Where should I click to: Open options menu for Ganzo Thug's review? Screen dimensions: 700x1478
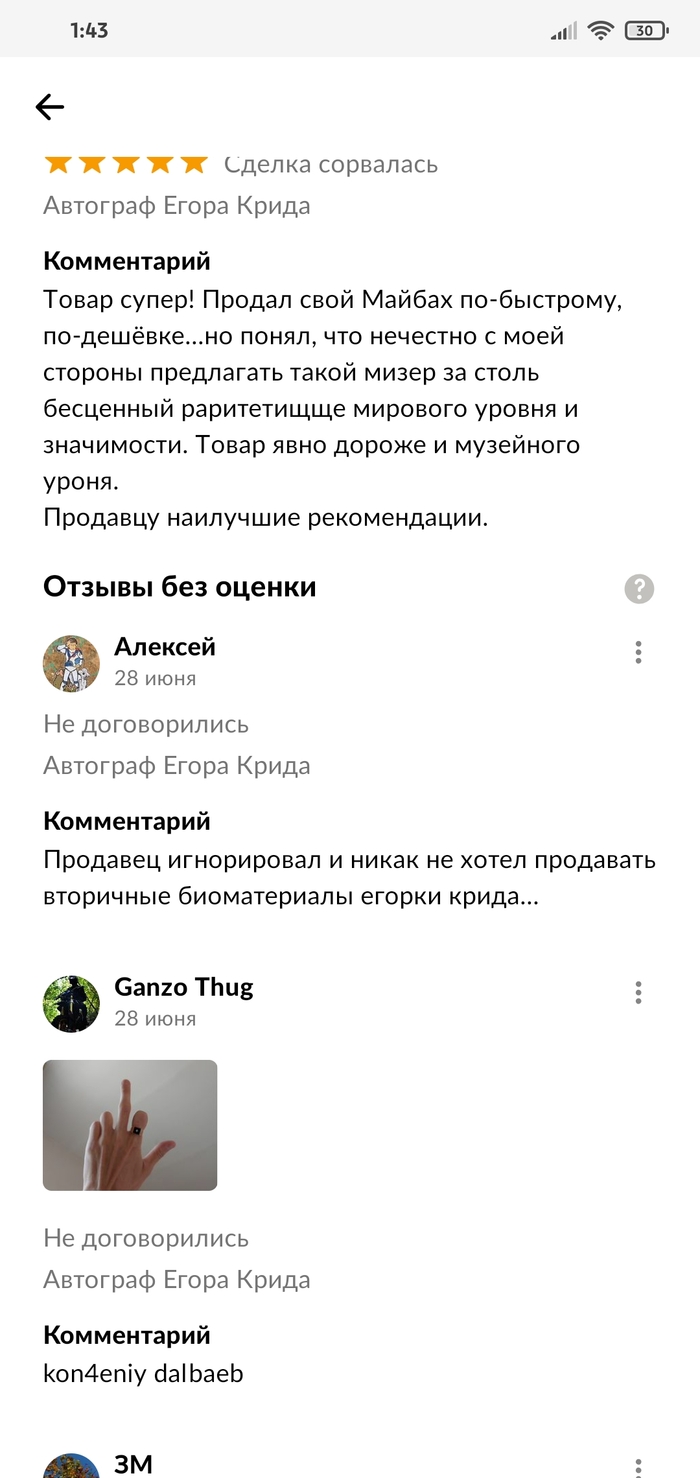[x=638, y=993]
